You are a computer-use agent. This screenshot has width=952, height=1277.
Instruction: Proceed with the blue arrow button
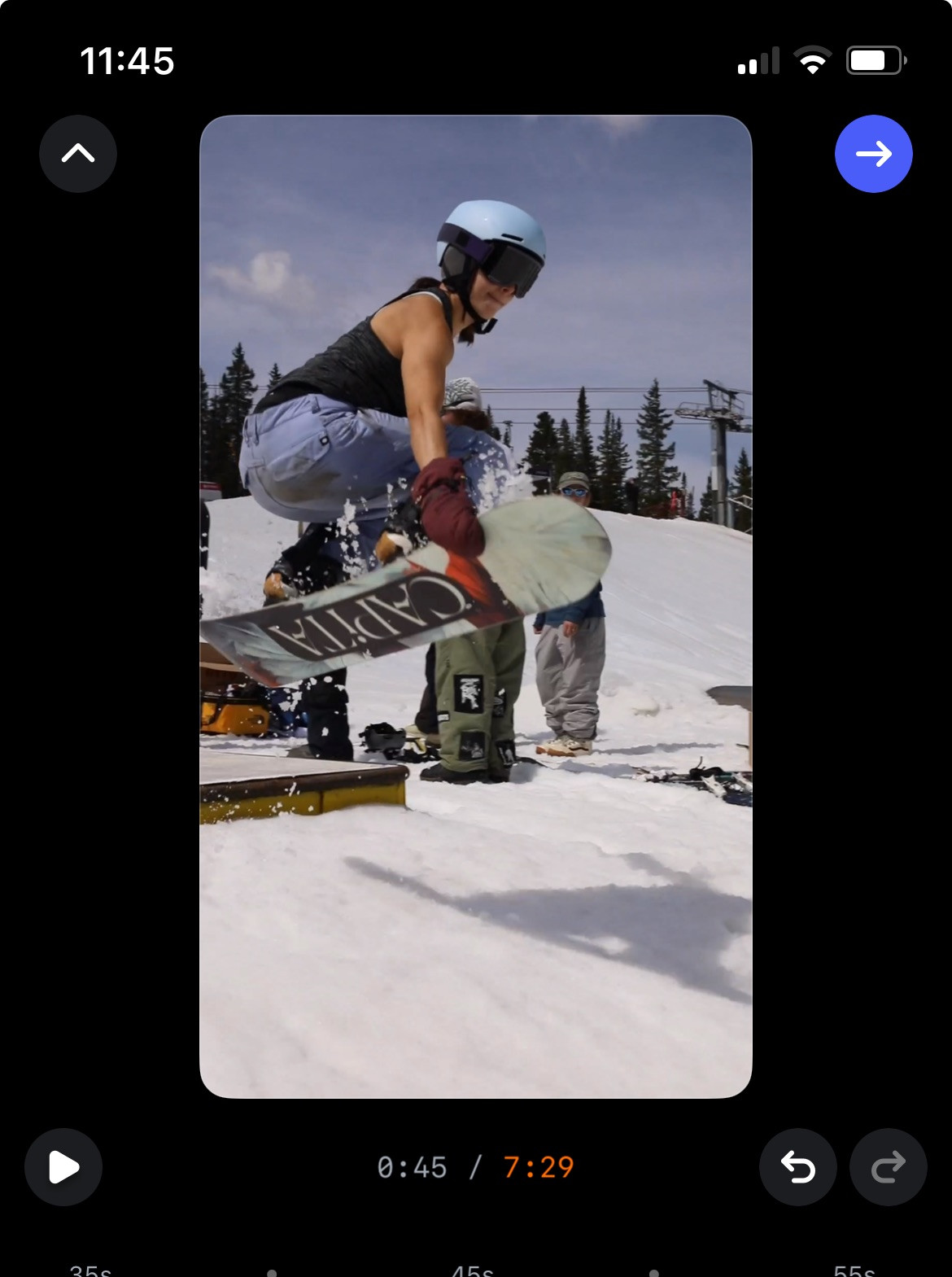coord(873,154)
